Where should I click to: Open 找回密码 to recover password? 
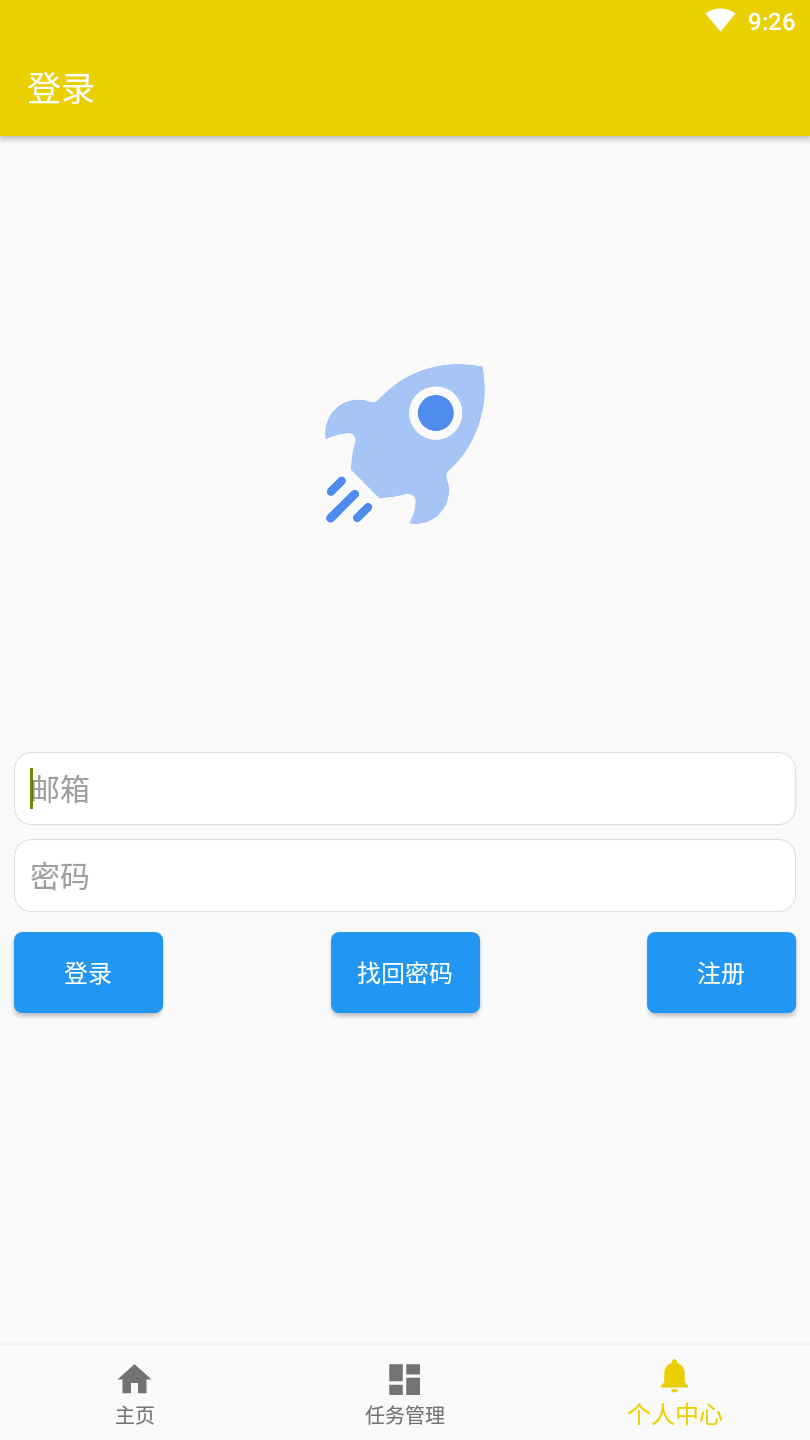pos(405,973)
